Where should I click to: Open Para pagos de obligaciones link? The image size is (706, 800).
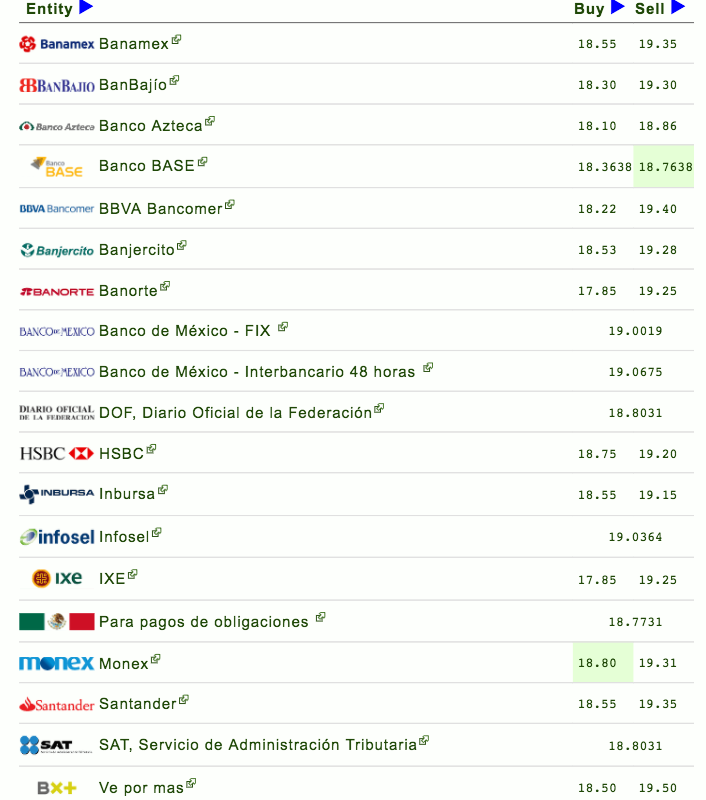(x=204, y=621)
